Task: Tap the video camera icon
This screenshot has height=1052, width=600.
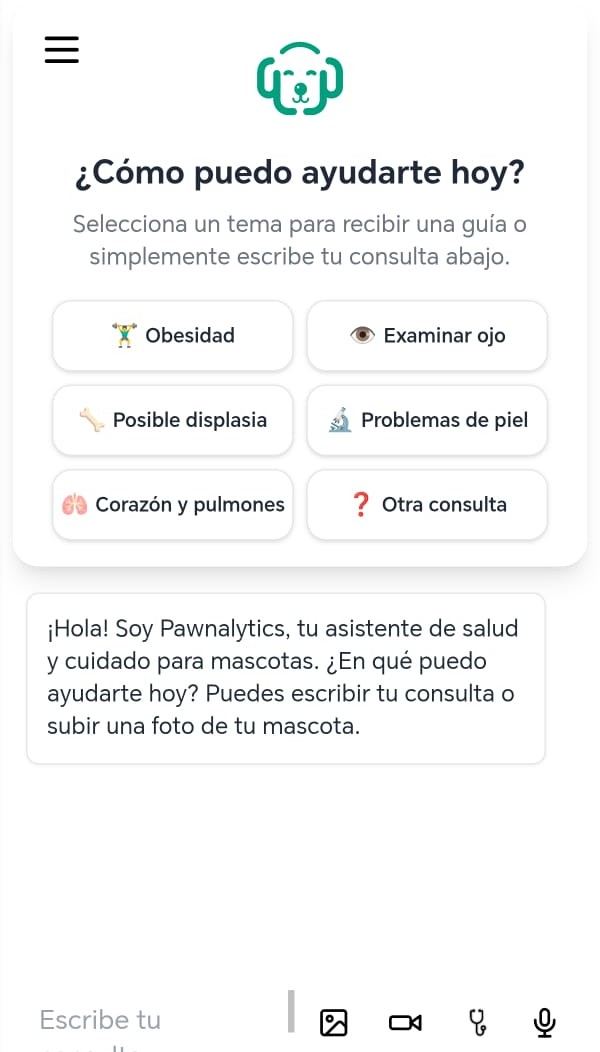Action: 405,1022
